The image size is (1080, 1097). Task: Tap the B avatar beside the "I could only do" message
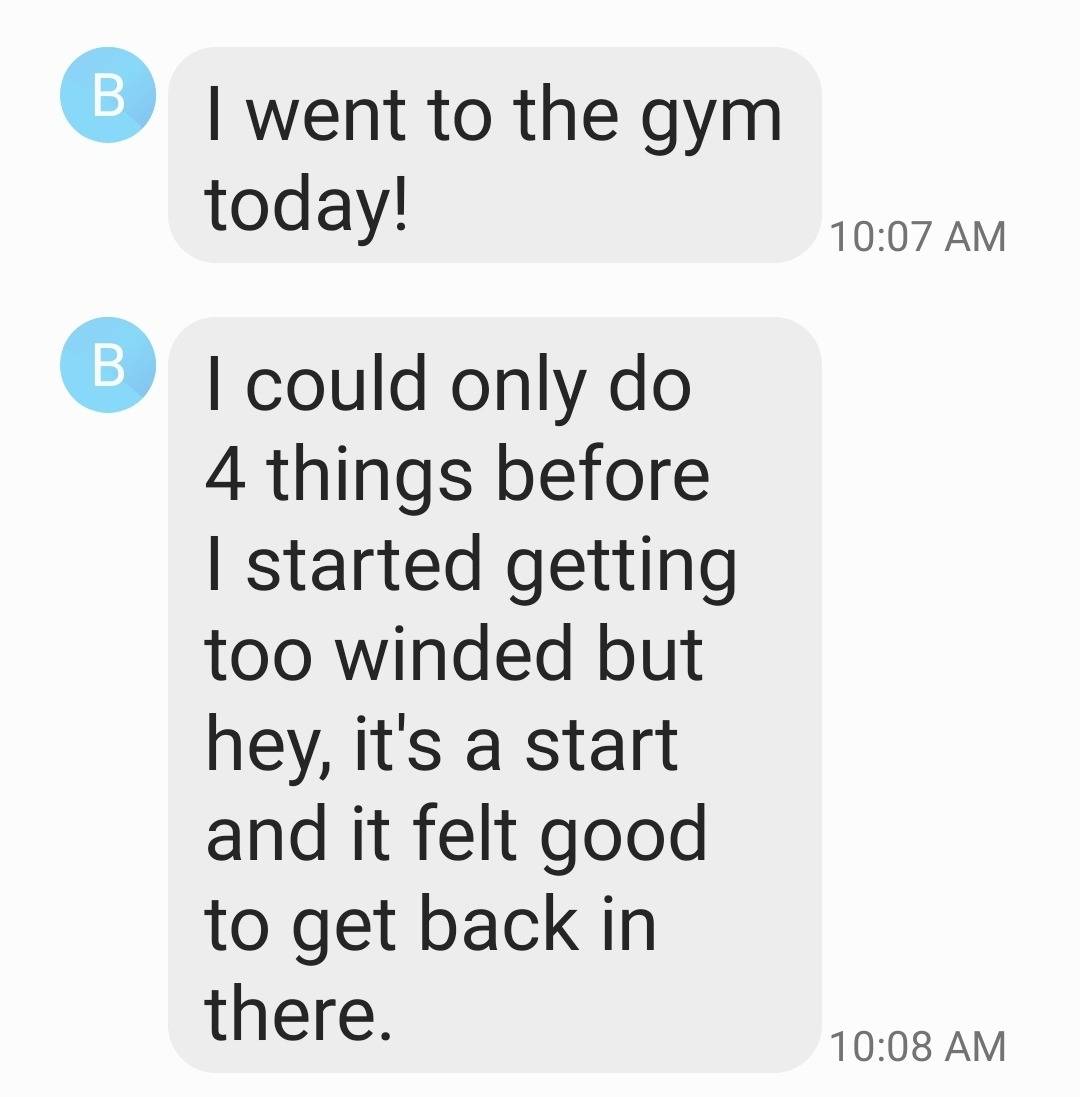click(x=109, y=365)
